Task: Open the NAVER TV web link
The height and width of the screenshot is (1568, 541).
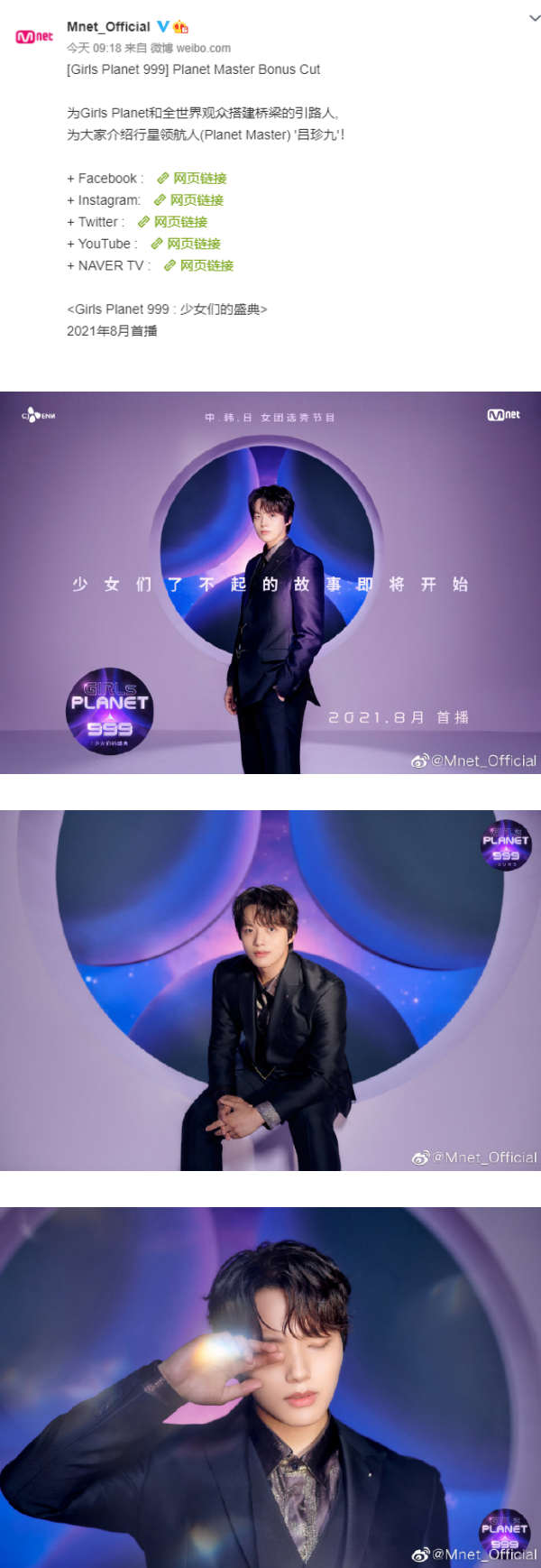Action: tap(199, 265)
